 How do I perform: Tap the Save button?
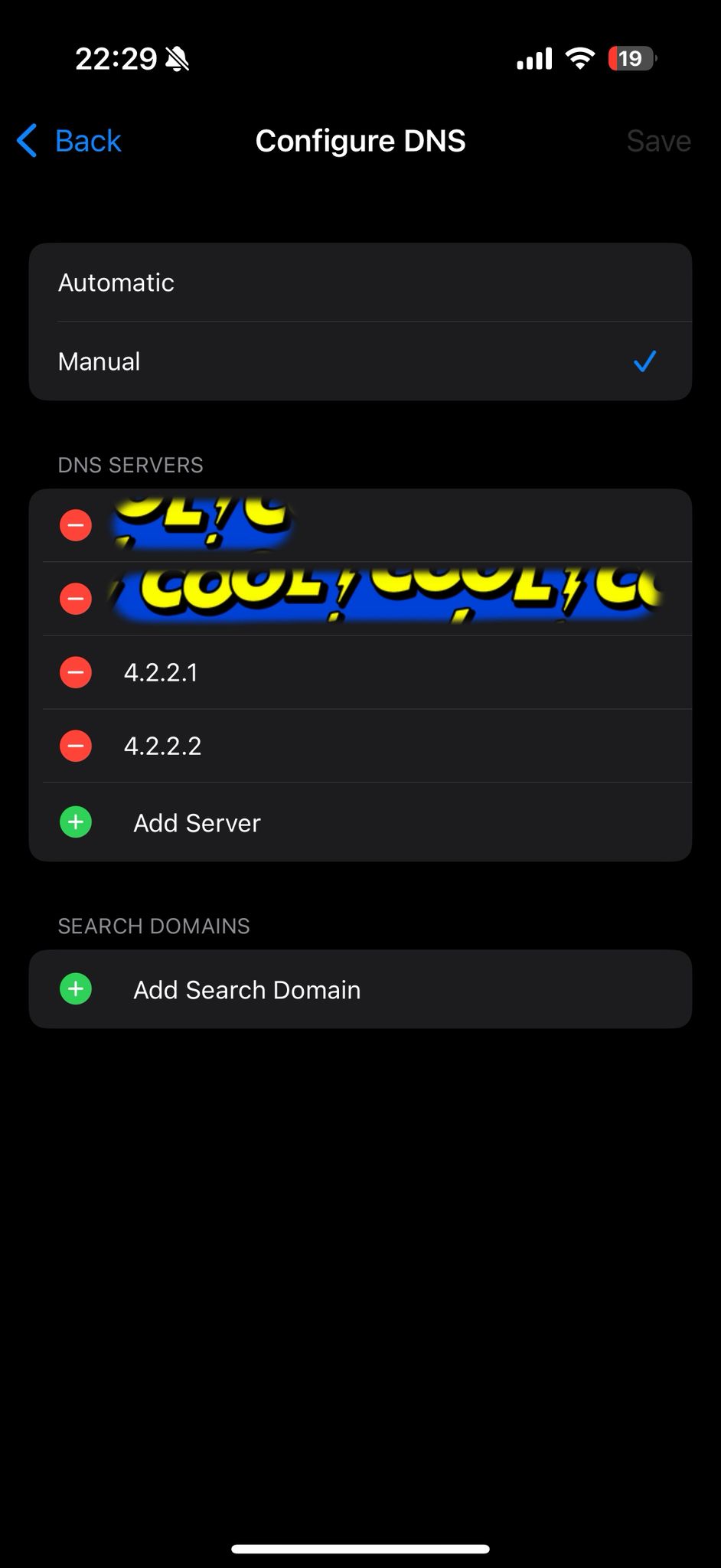click(x=658, y=140)
